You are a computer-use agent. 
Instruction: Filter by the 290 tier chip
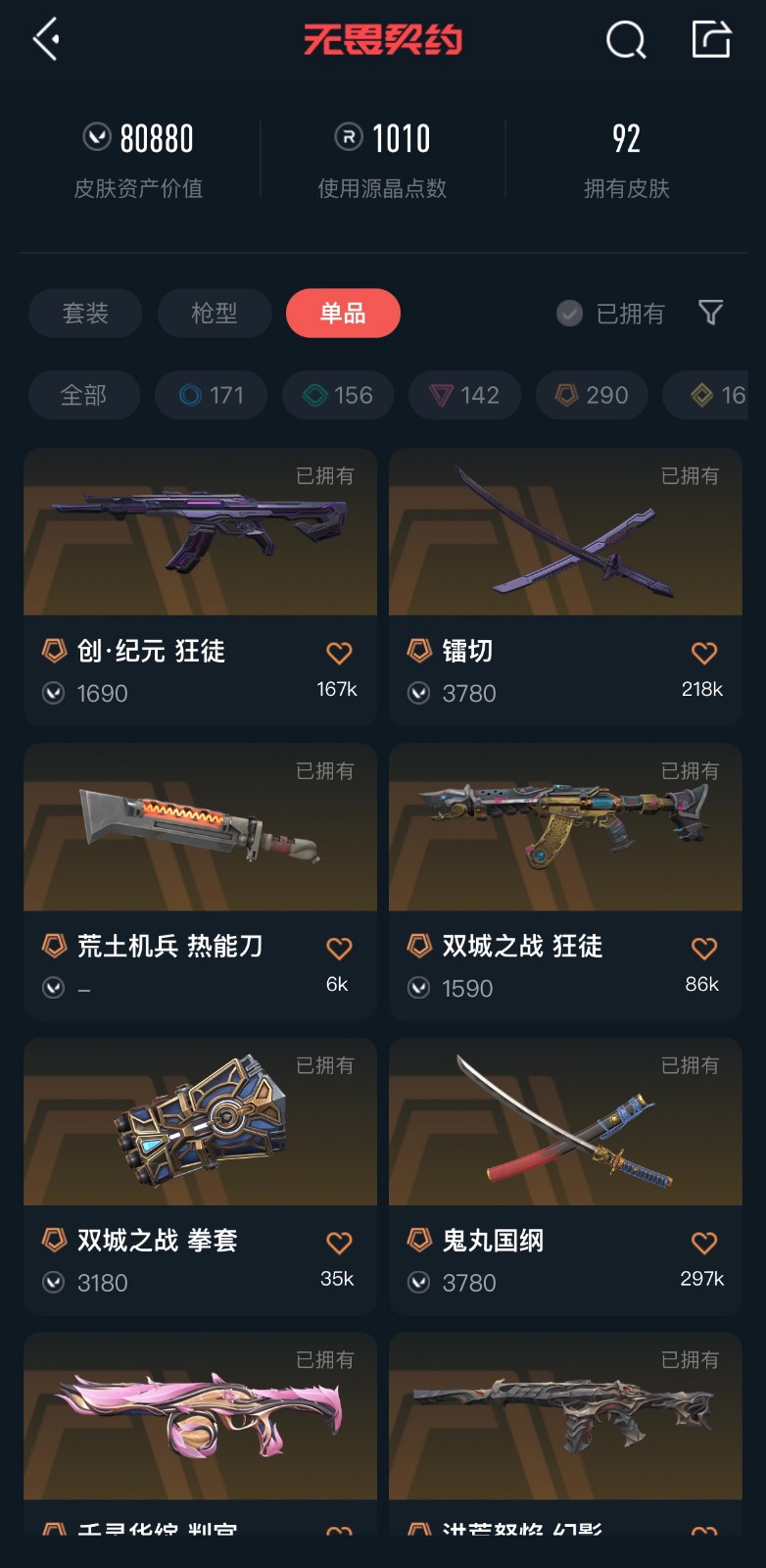point(592,395)
